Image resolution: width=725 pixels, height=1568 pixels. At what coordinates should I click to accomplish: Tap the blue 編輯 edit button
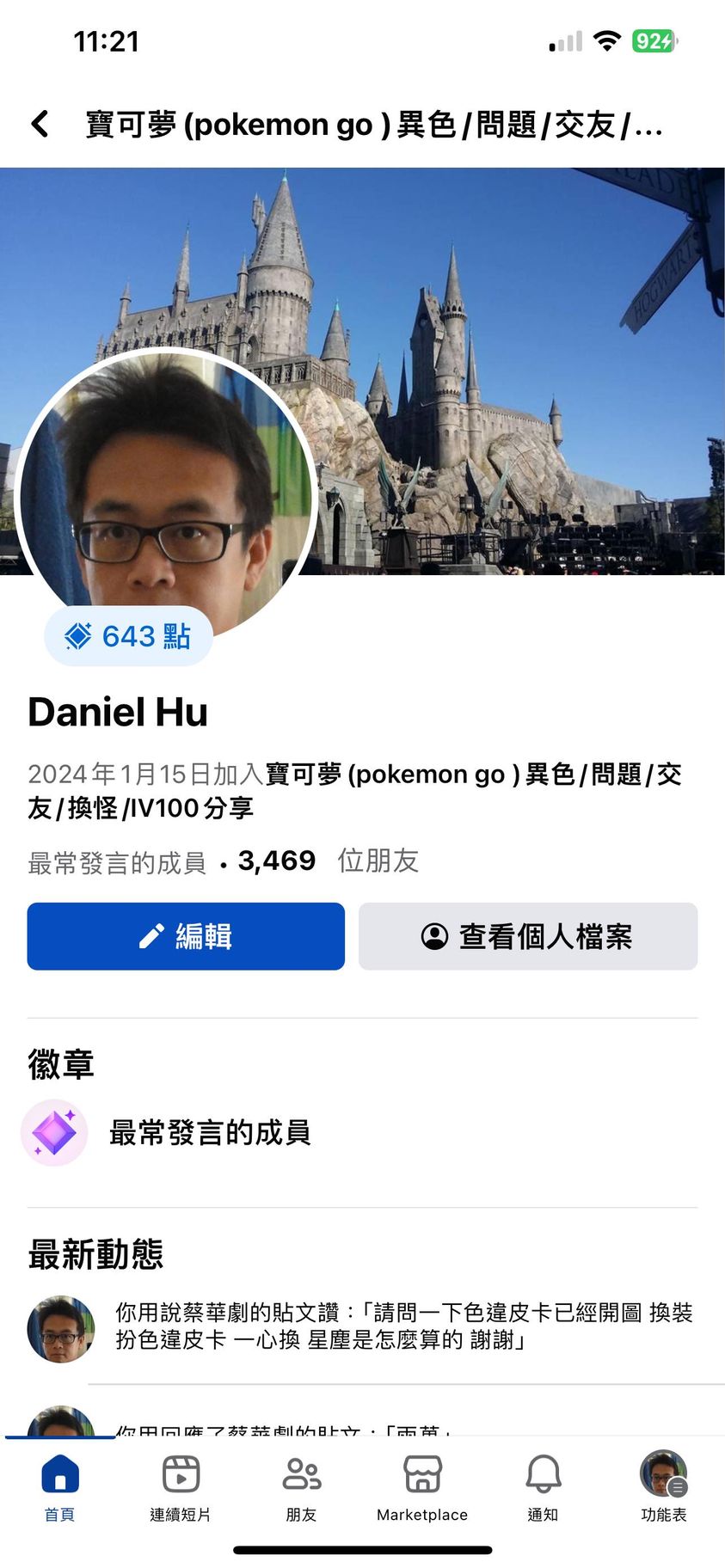186,936
